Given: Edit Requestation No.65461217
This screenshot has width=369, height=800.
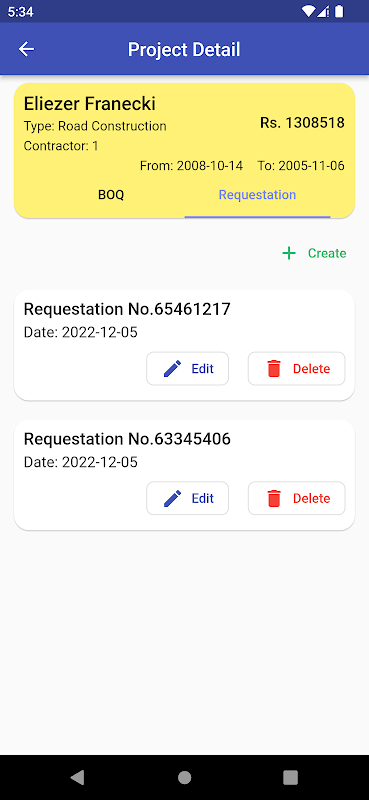Looking at the screenshot, I should (x=187, y=368).
